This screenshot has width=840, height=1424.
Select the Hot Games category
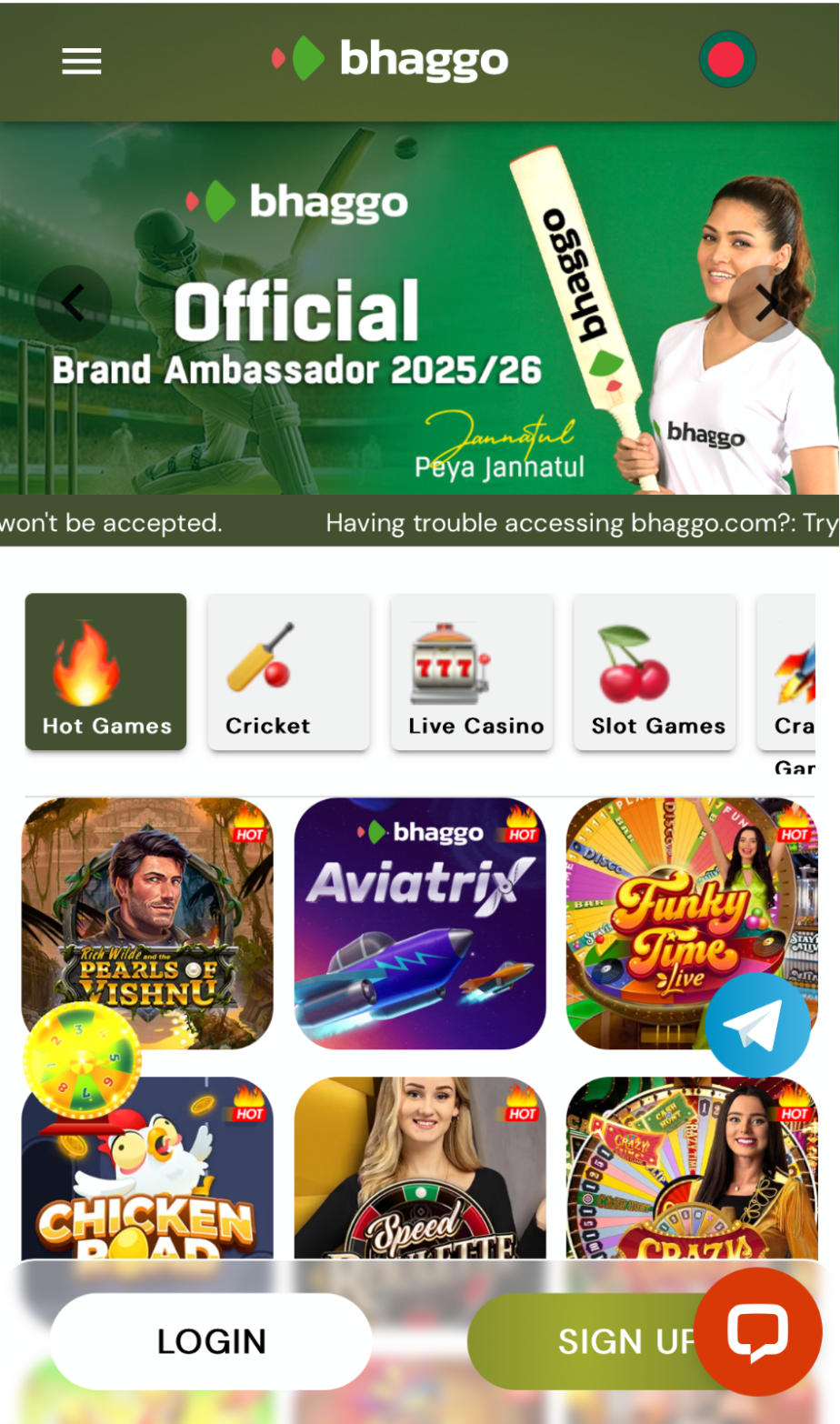pyautogui.click(x=105, y=672)
